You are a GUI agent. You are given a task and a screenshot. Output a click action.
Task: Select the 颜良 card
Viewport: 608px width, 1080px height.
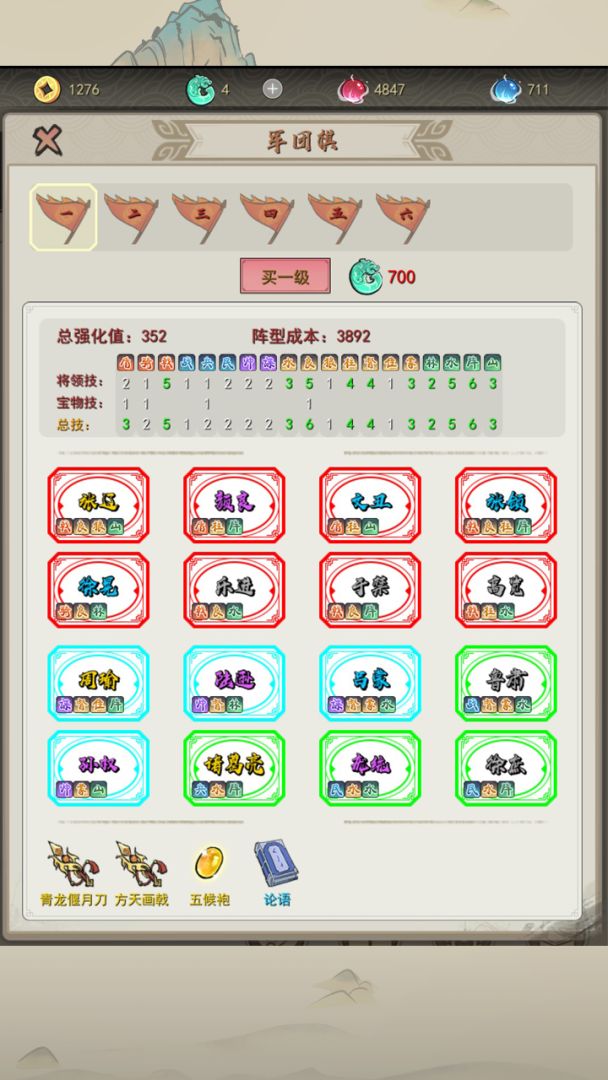point(234,505)
